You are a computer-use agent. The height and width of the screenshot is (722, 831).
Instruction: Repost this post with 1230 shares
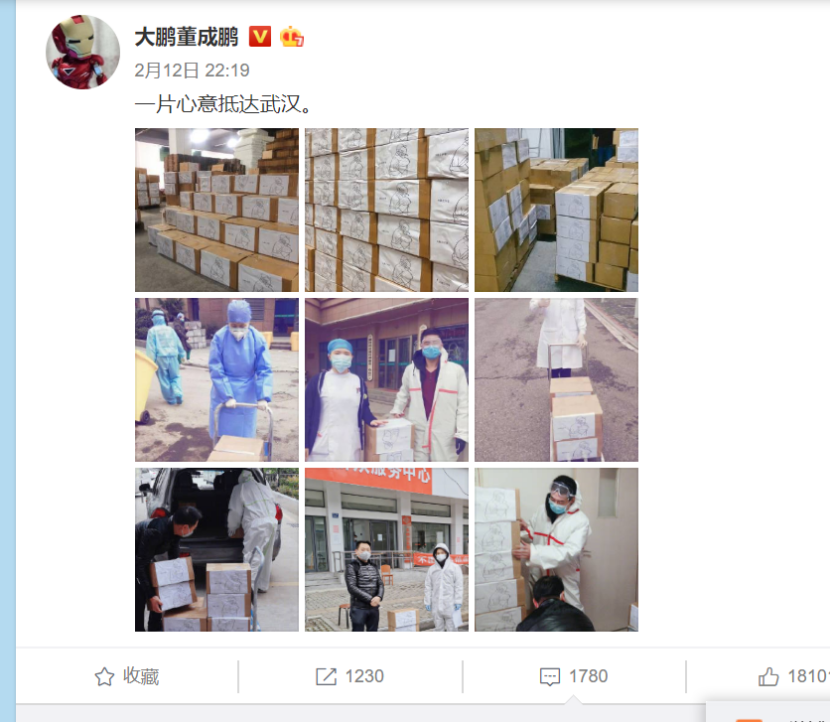click(x=350, y=677)
